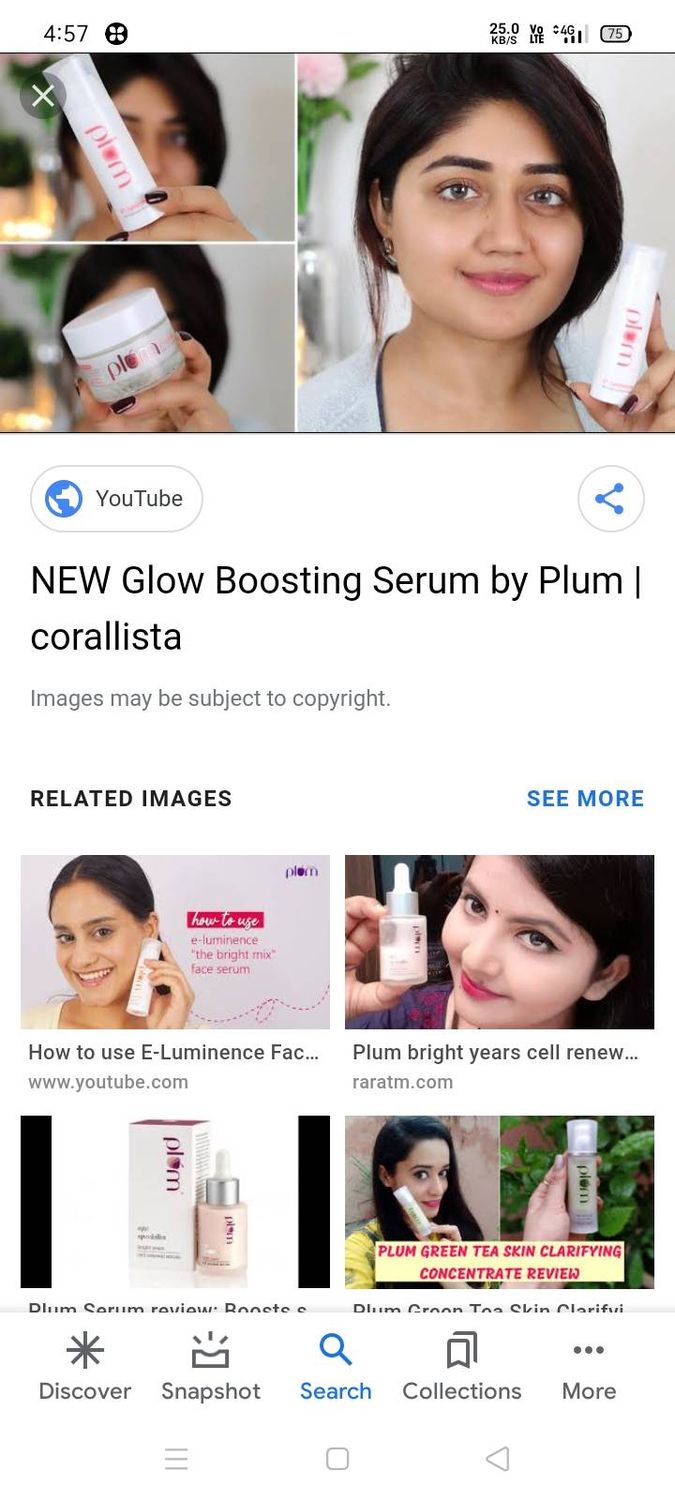Open the E-Luminence Face serum image

click(175, 942)
